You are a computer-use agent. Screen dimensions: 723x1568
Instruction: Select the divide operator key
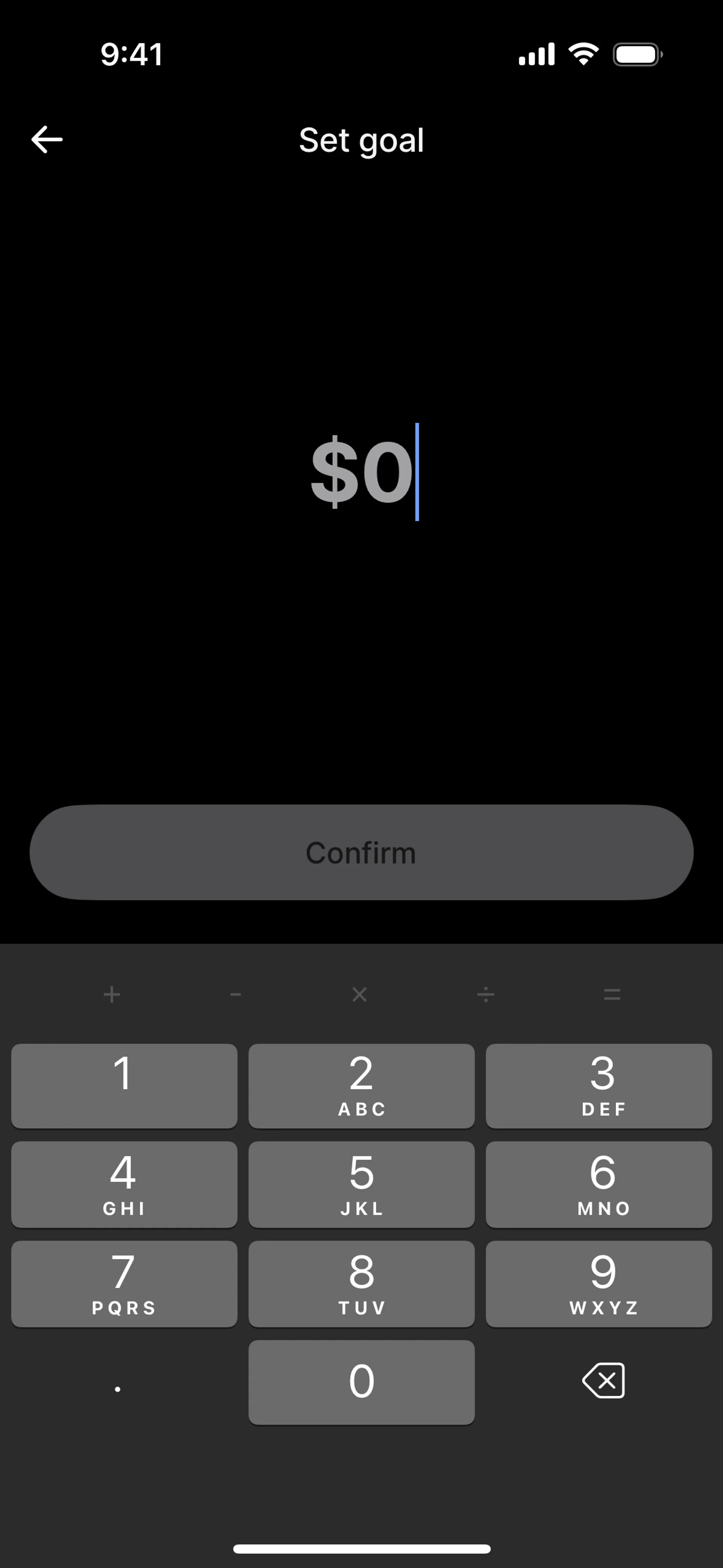pyautogui.click(x=486, y=995)
